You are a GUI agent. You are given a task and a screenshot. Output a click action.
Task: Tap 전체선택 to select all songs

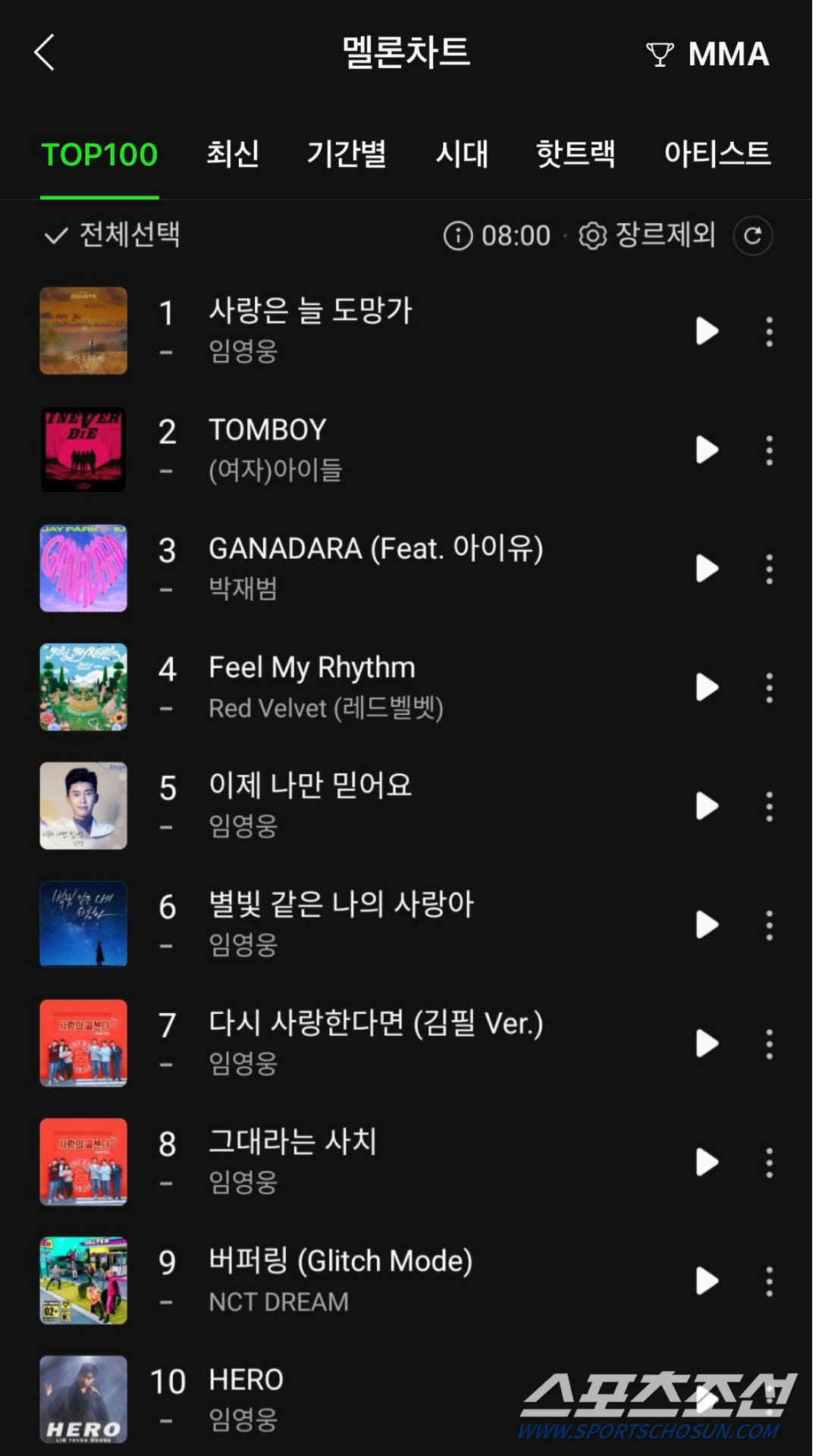[112, 235]
